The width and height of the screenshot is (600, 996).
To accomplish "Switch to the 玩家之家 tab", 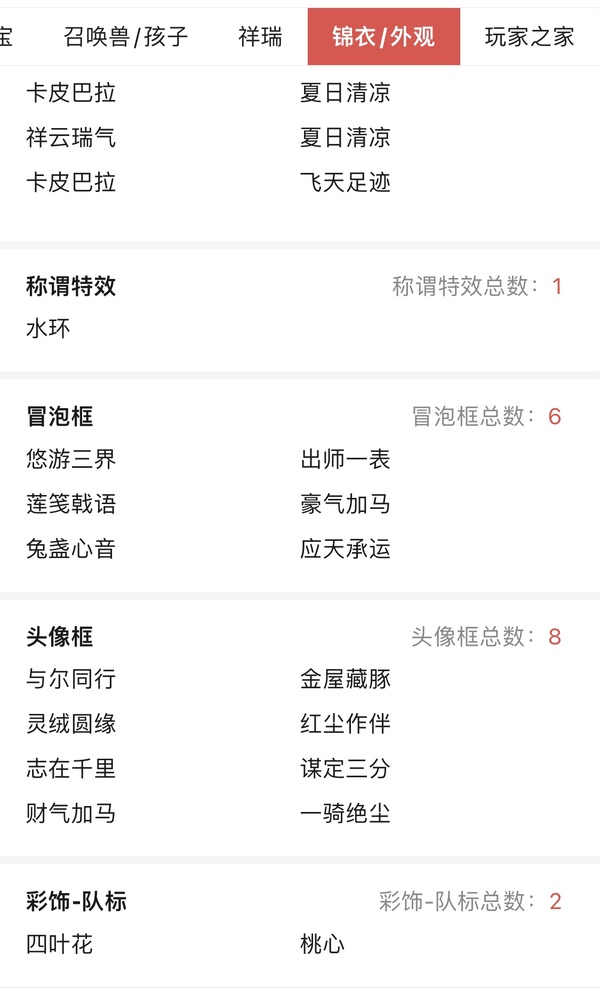I will tap(529, 38).
